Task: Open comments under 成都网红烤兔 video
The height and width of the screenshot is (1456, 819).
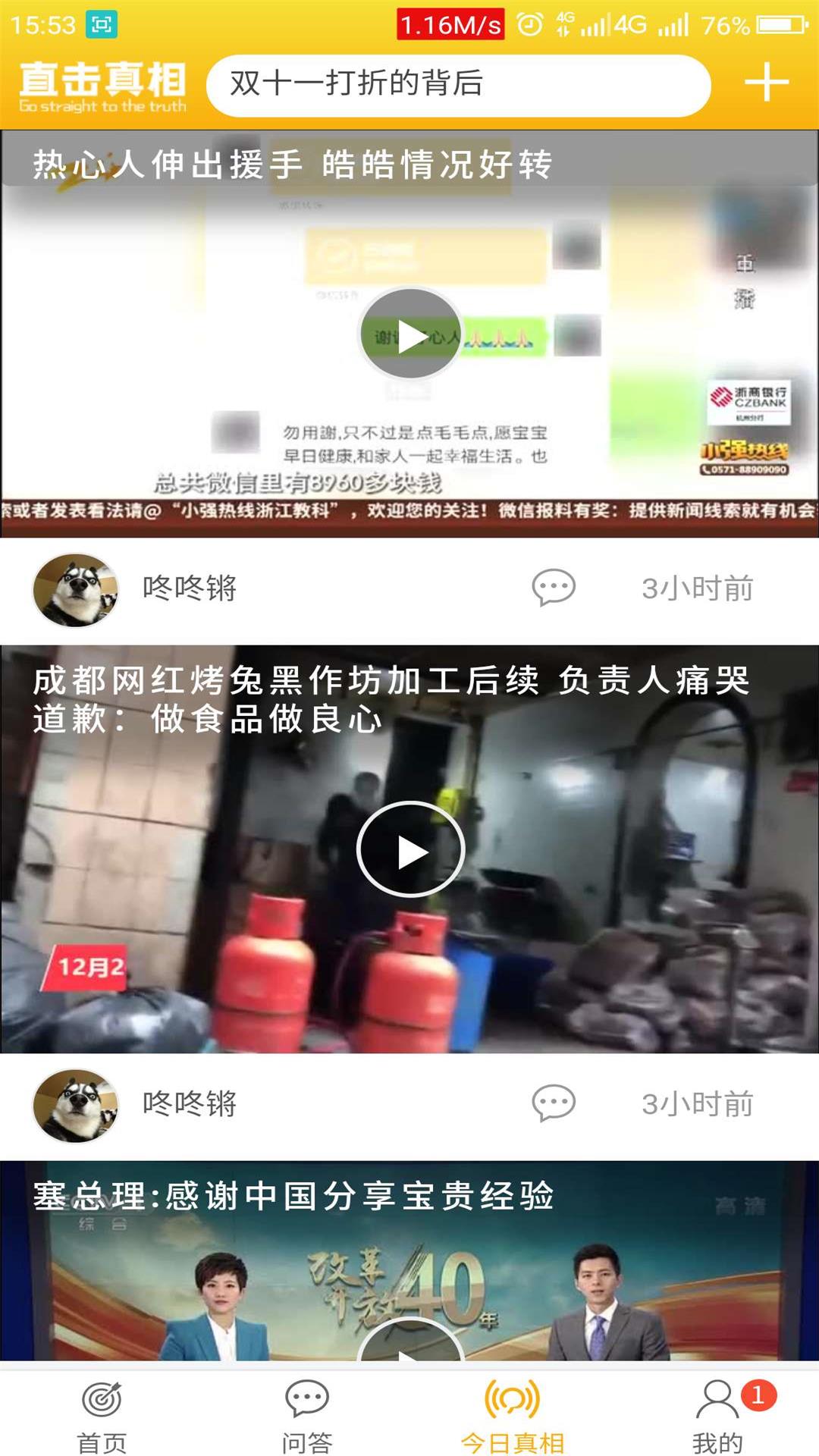Action: (x=553, y=1103)
